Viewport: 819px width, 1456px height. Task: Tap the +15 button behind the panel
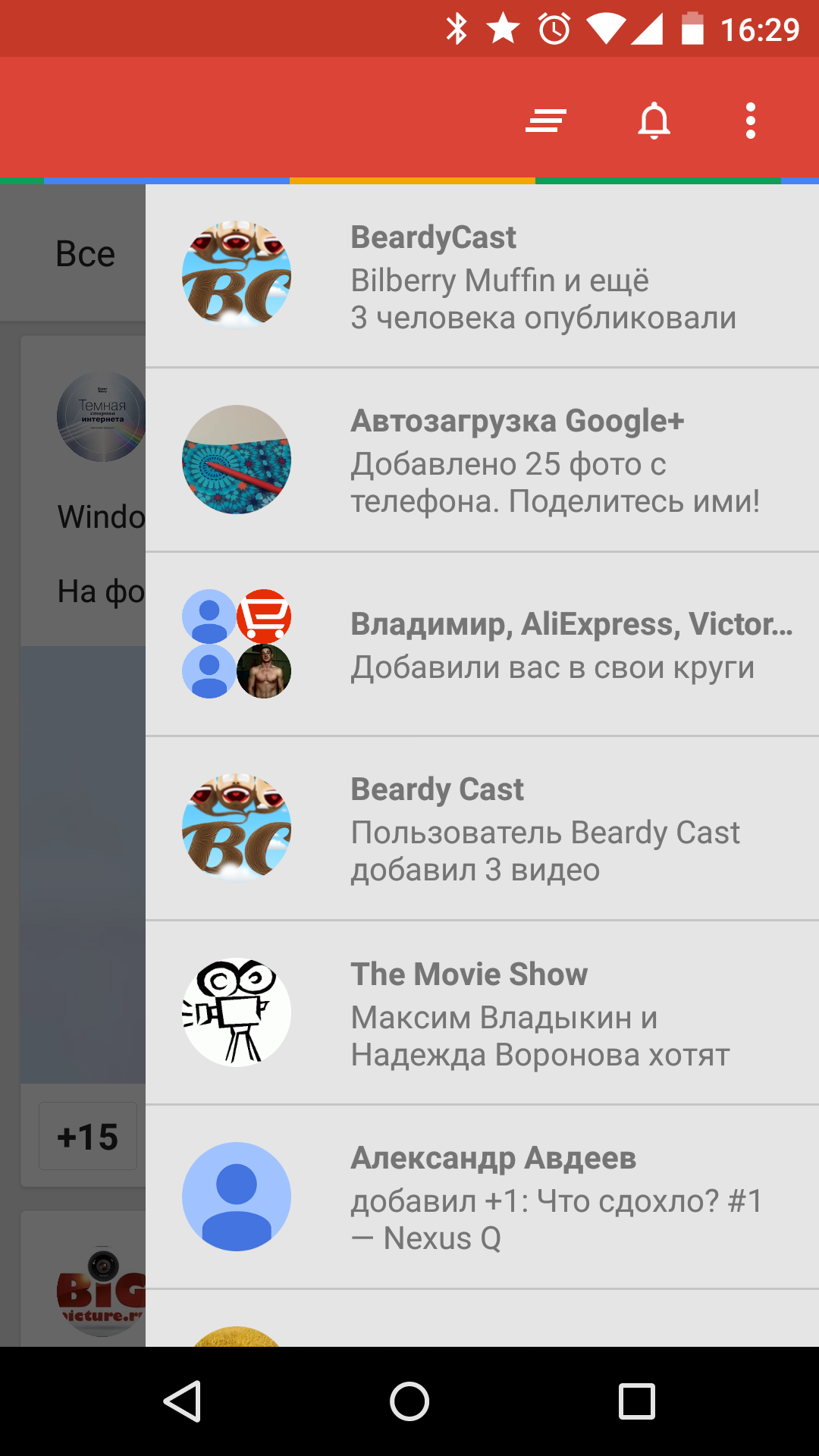(x=87, y=1136)
